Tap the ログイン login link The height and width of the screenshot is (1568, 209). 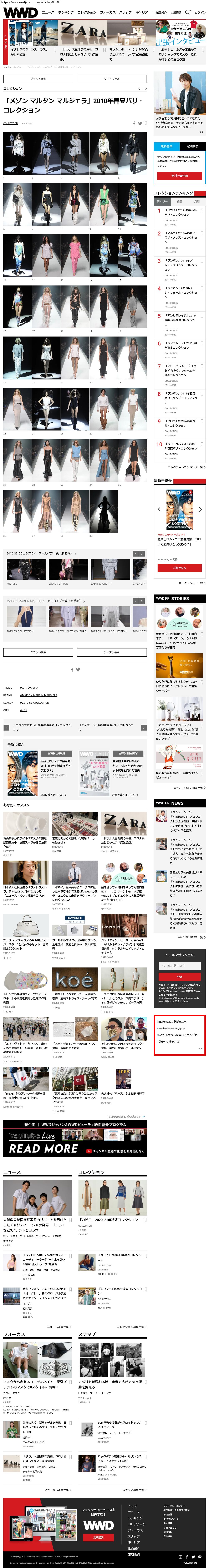click(200, 12)
